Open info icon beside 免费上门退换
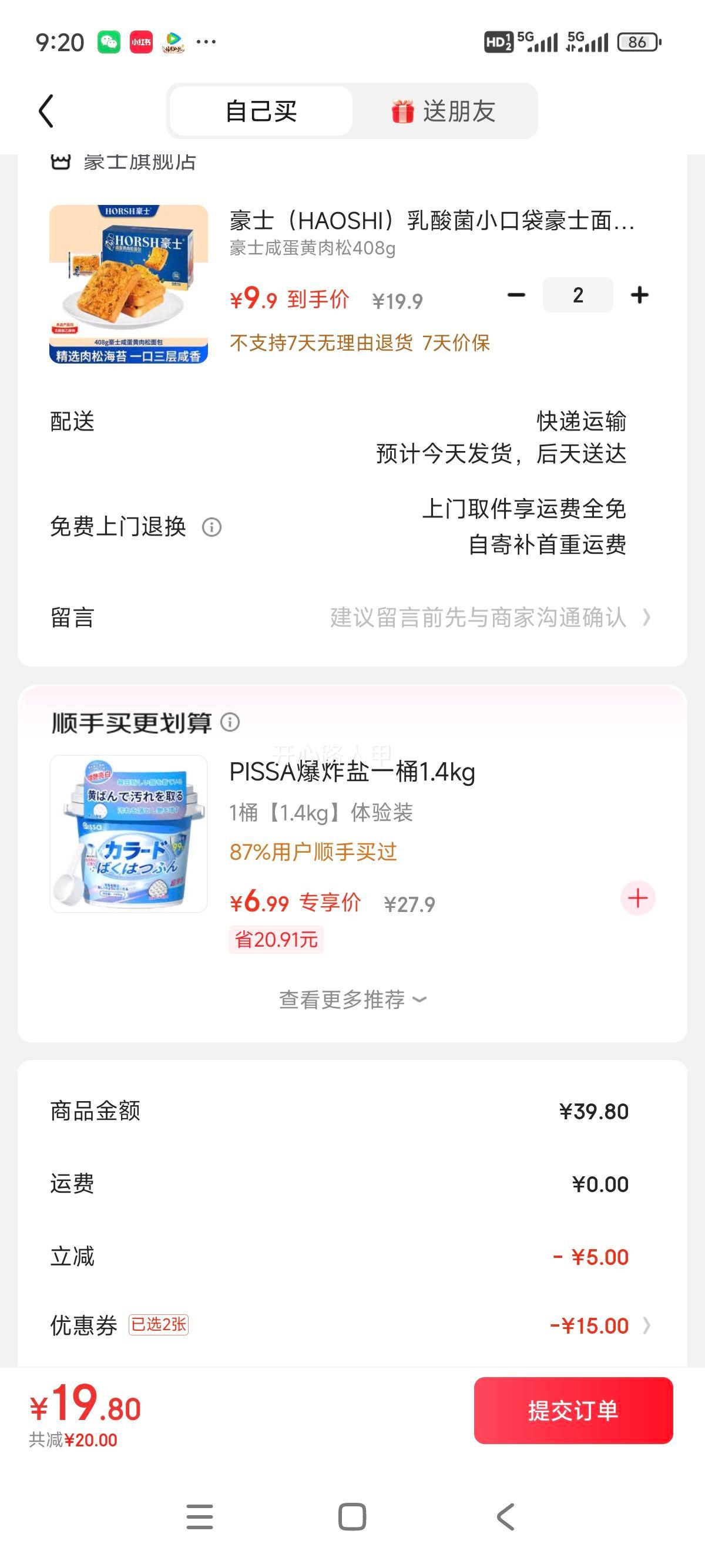This screenshot has width=705, height=1568. (x=212, y=527)
